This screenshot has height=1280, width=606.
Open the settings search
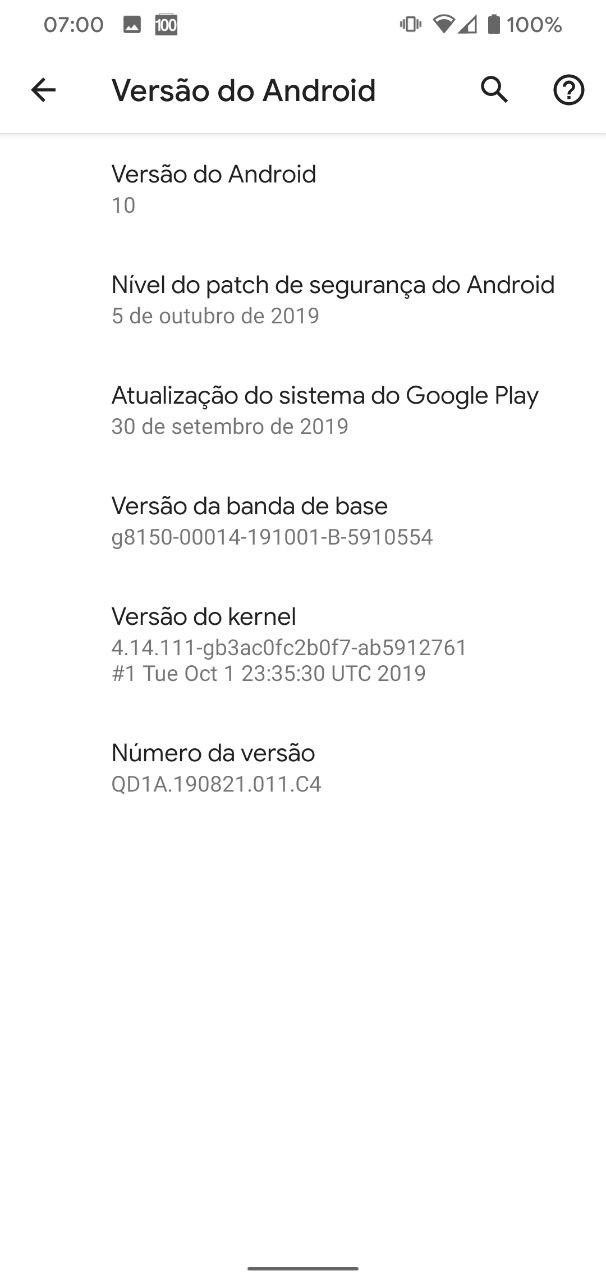click(494, 90)
